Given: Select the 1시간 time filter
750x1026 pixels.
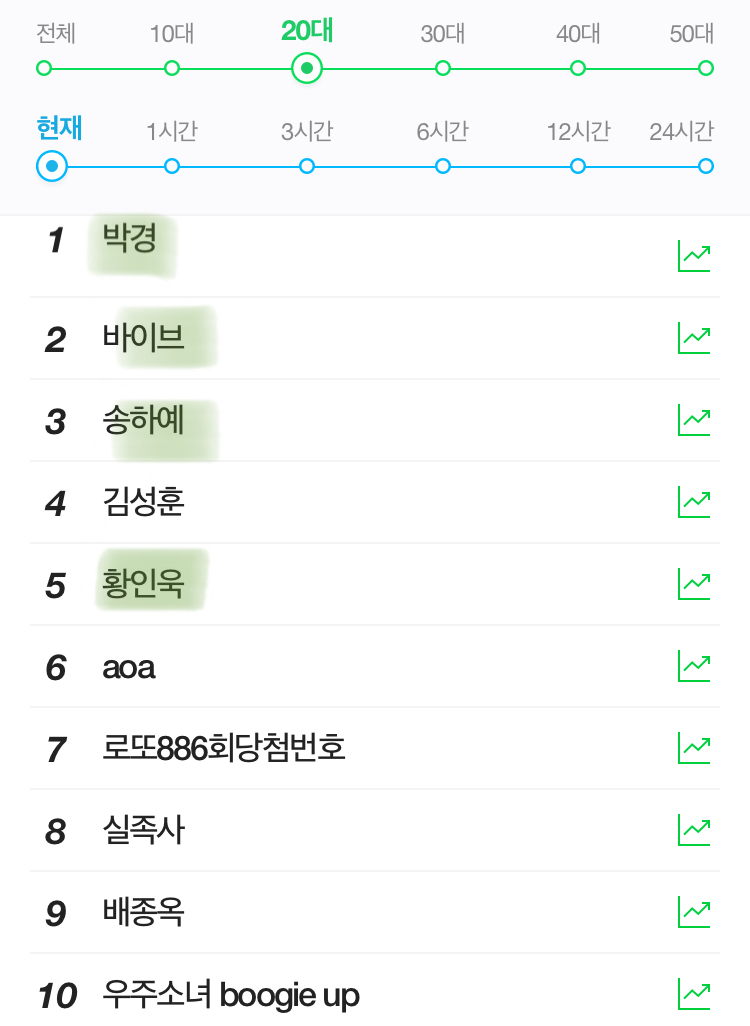Looking at the screenshot, I should tap(172, 166).
